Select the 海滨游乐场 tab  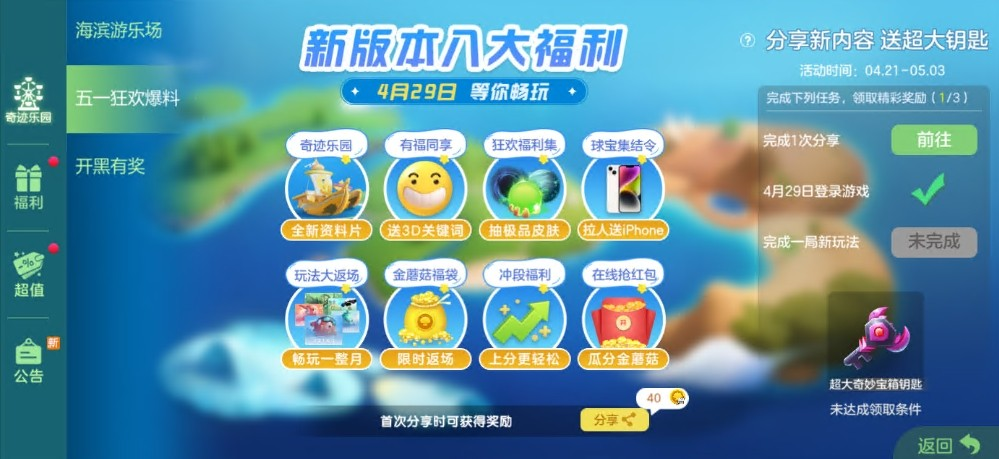[x=118, y=30]
